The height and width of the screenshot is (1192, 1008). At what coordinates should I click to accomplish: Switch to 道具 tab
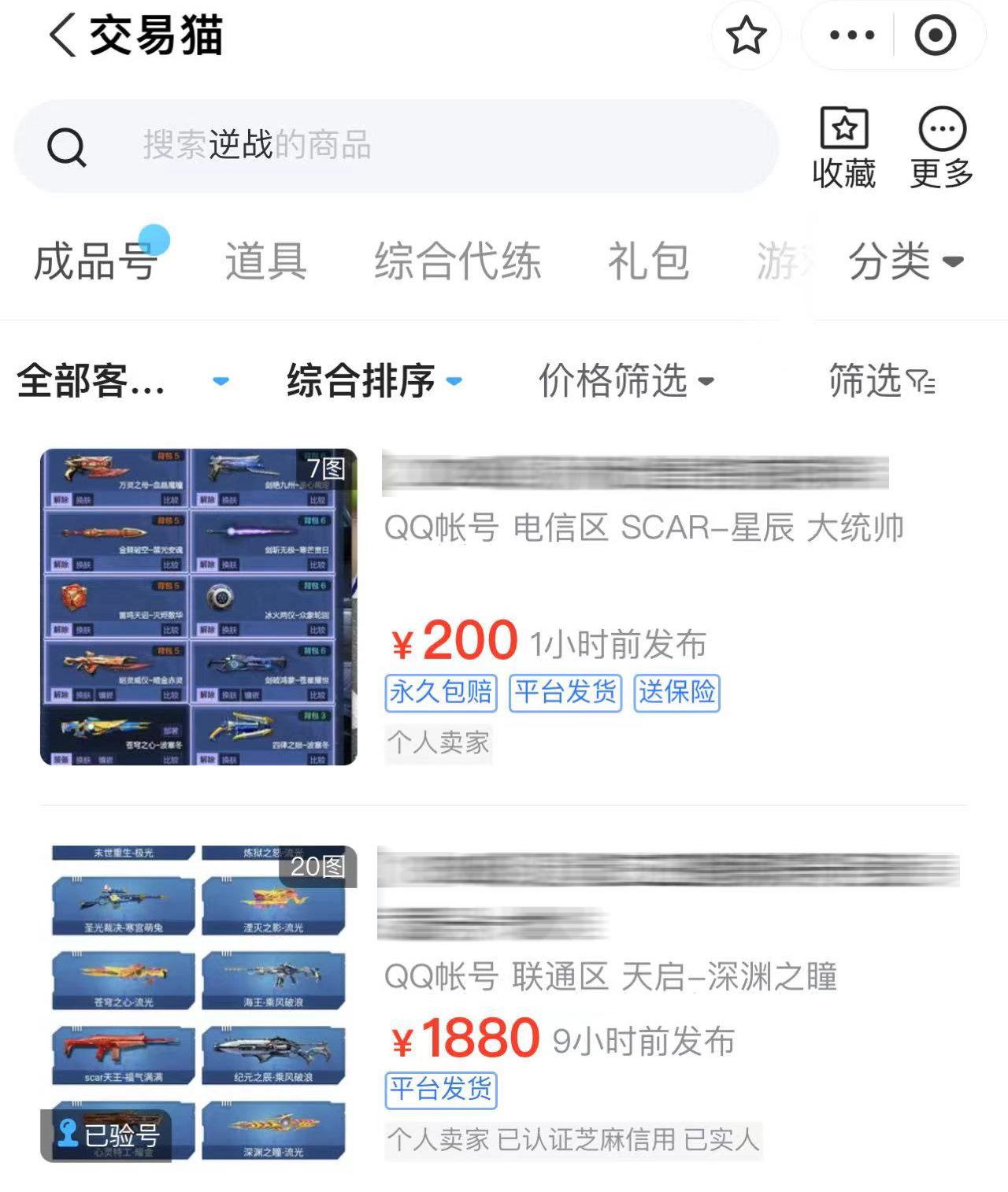click(265, 261)
